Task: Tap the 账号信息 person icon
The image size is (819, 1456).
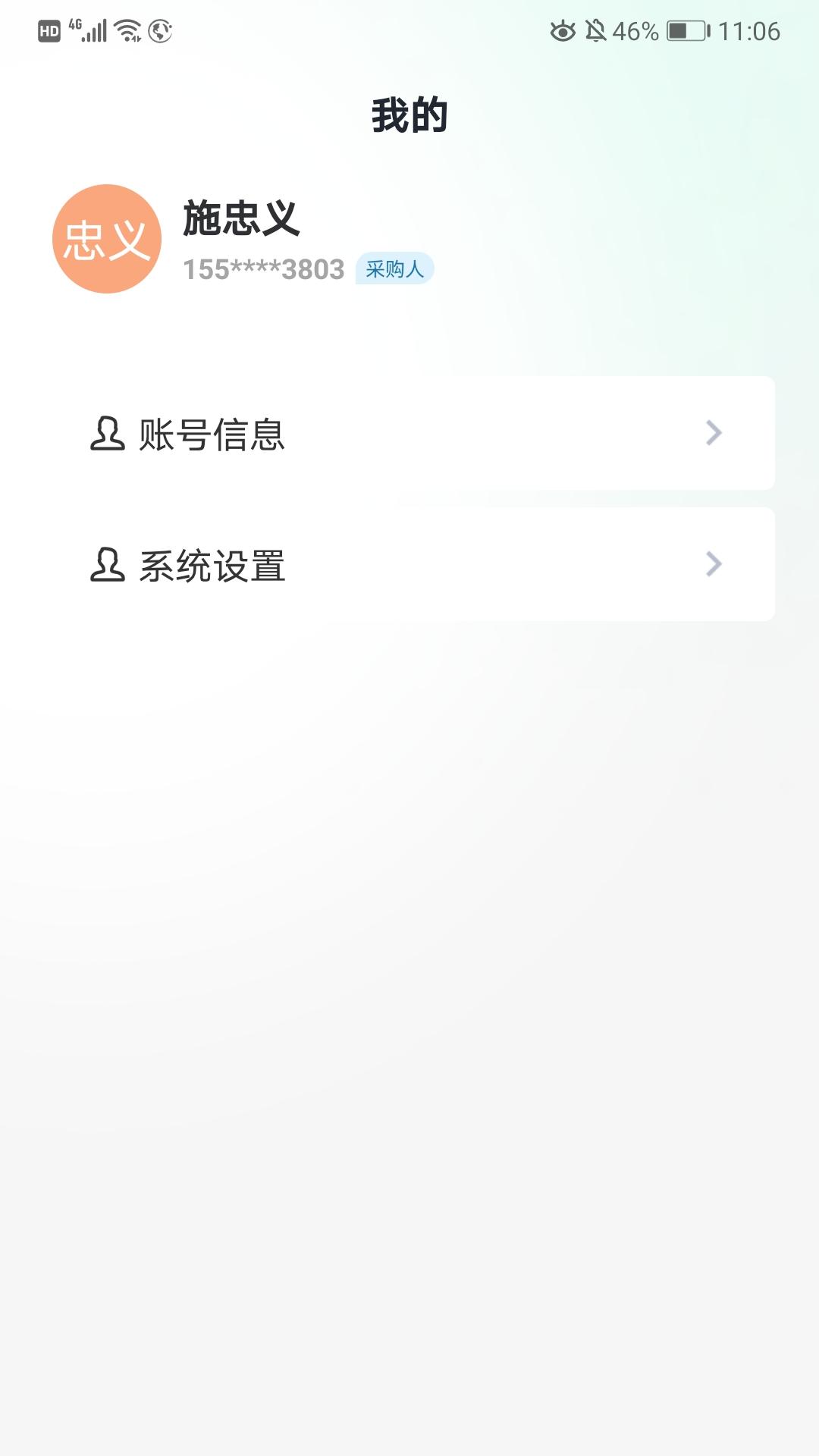Action: tap(106, 434)
